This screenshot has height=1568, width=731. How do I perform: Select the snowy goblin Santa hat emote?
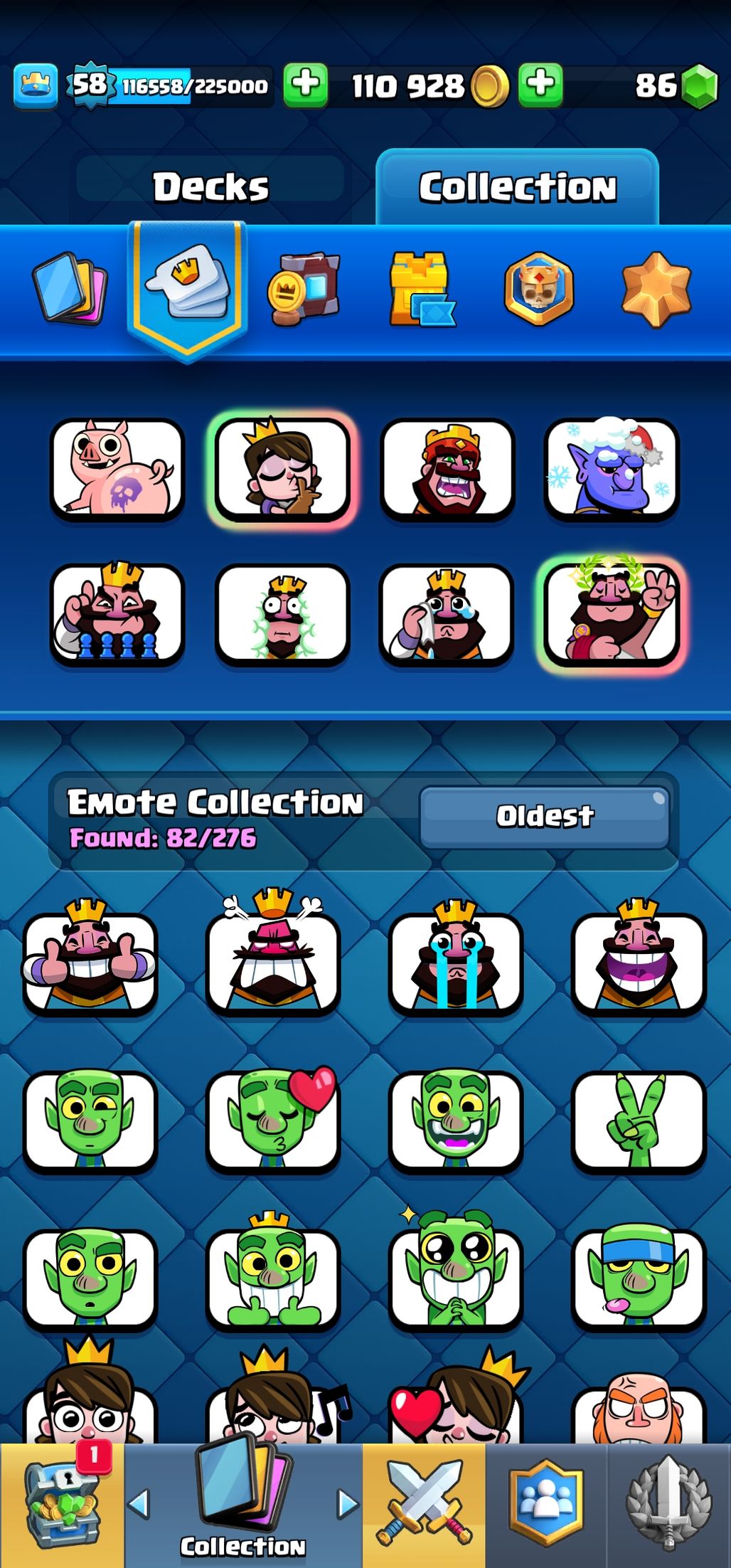point(612,467)
